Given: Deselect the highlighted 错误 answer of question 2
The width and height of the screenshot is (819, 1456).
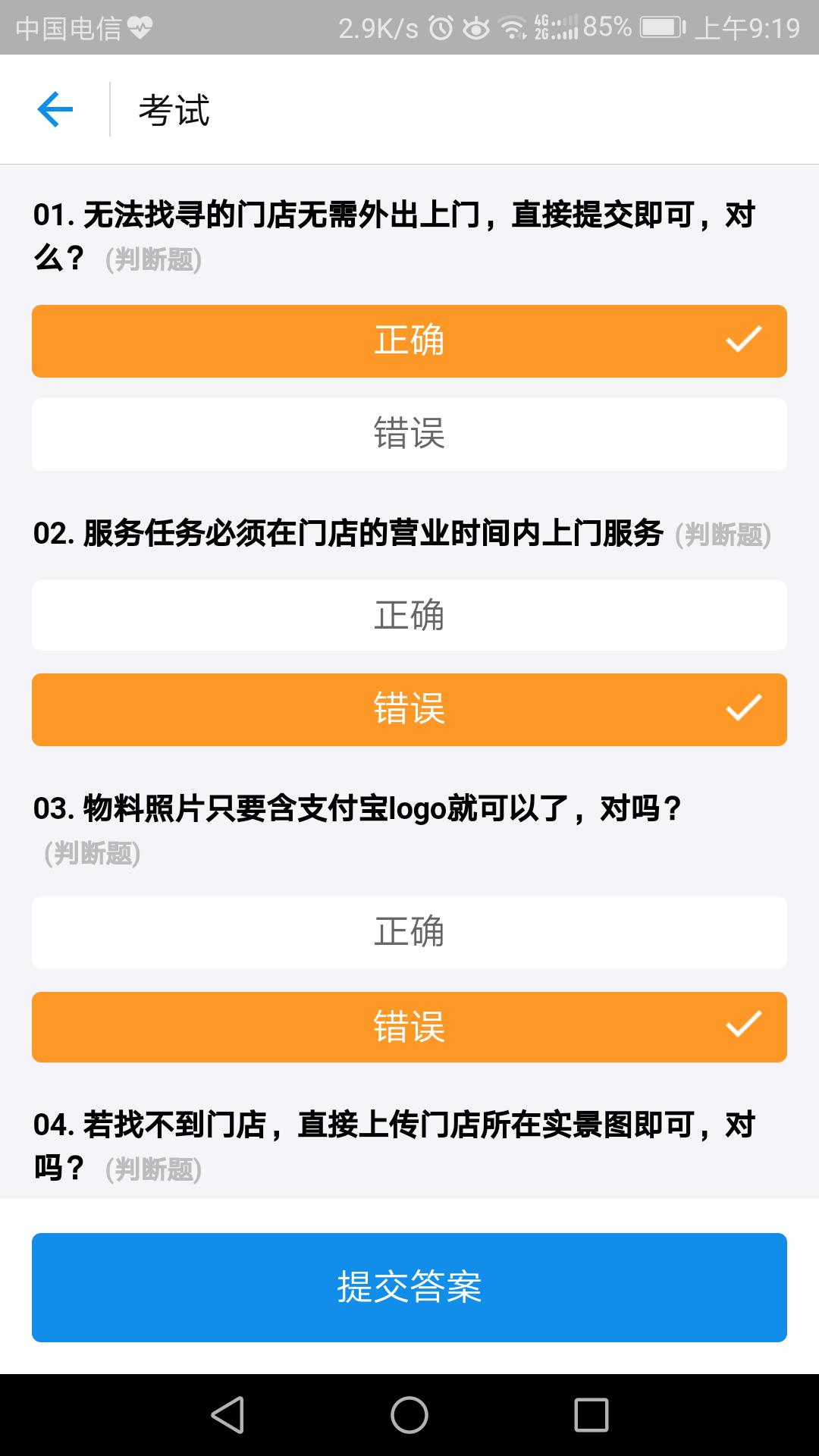Looking at the screenshot, I should pos(409,708).
